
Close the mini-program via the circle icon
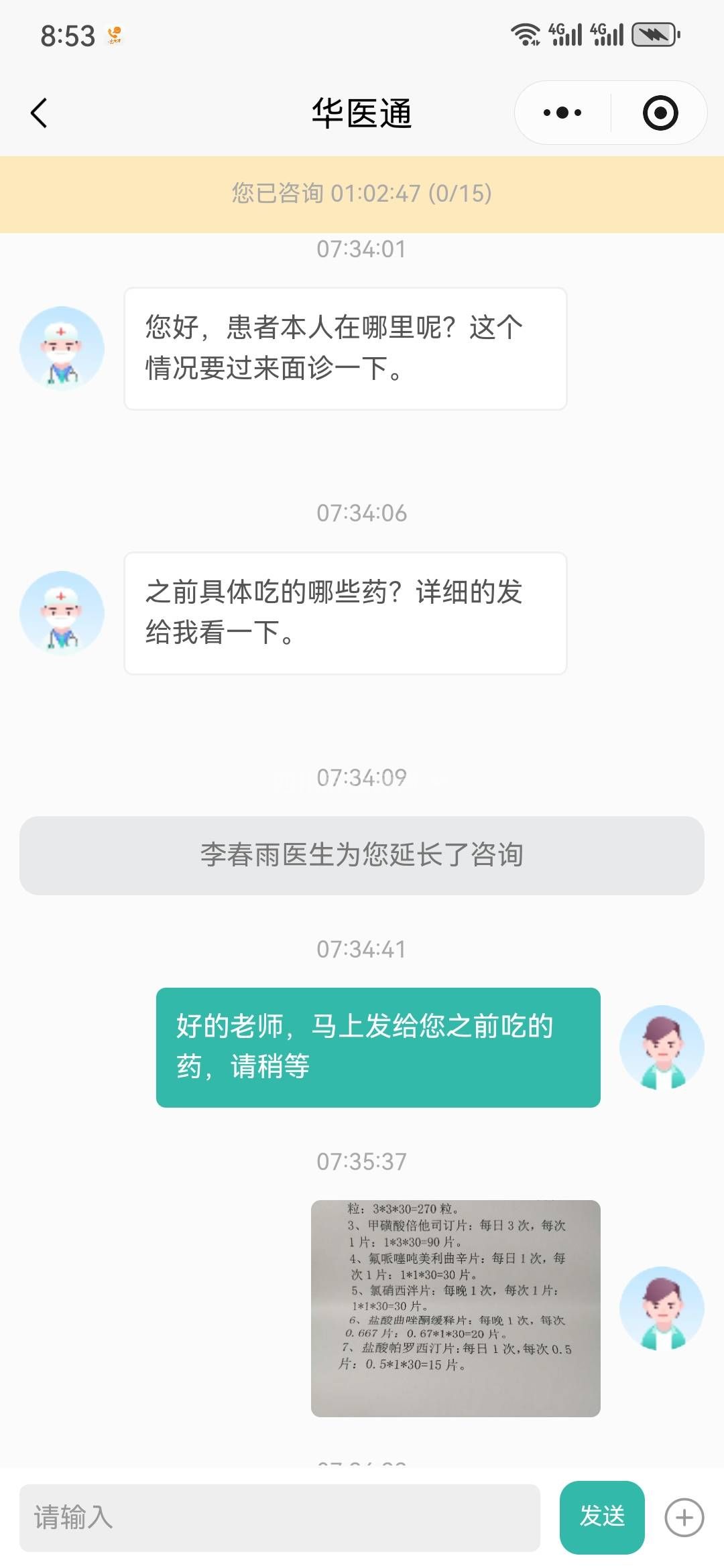660,113
